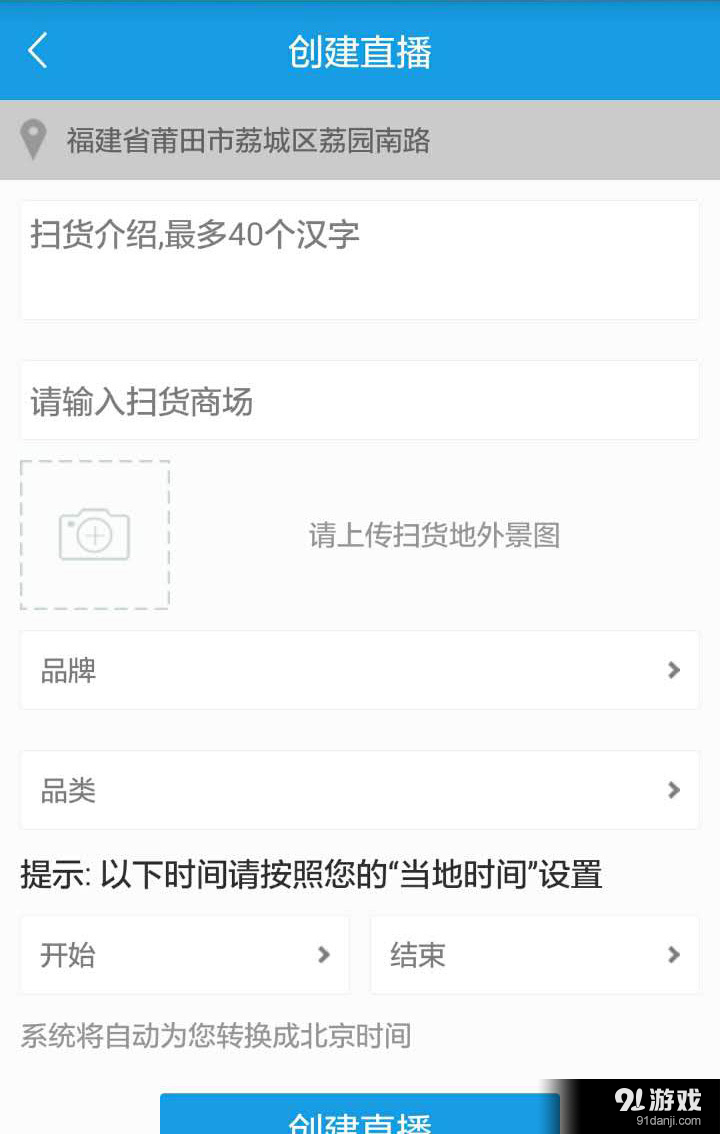This screenshot has height=1134, width=720.
Task: Tap the bottom 创建直播 button
Action: pos(360,1115)
